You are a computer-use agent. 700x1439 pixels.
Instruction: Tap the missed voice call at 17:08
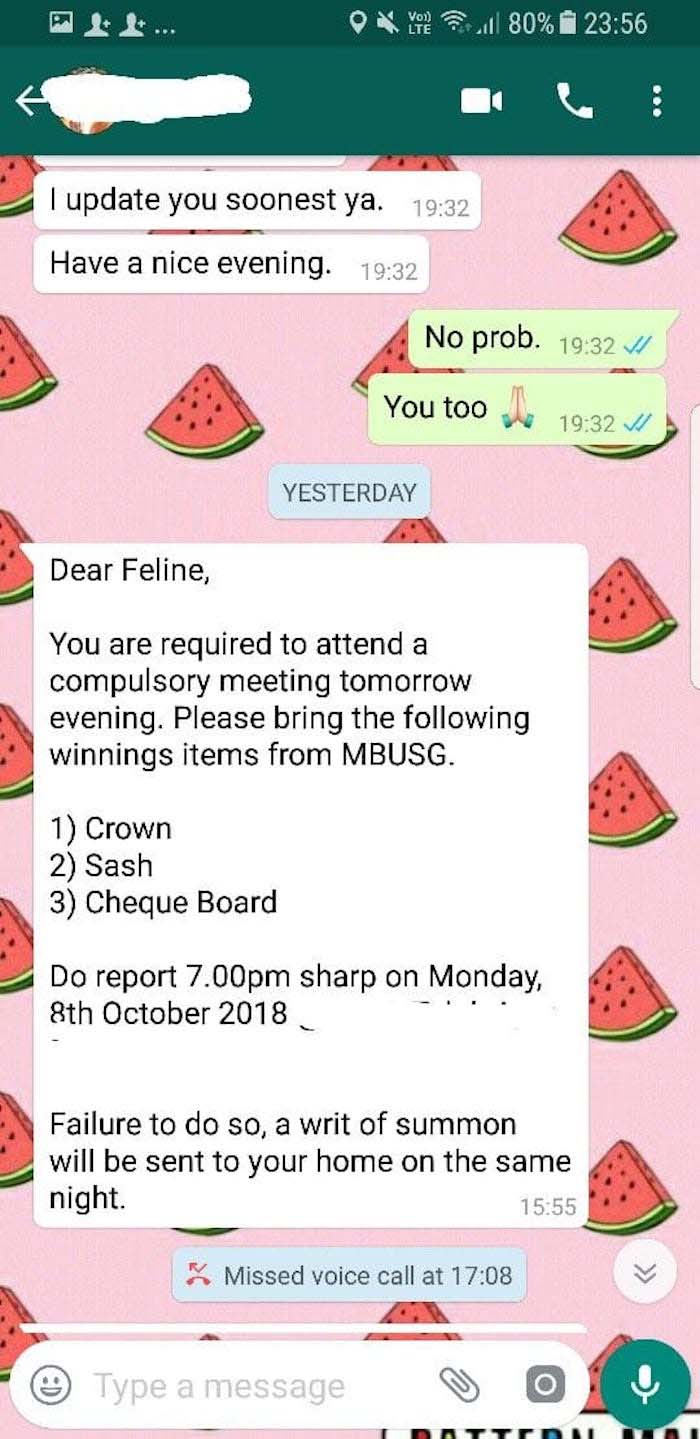click(350, 1275)
